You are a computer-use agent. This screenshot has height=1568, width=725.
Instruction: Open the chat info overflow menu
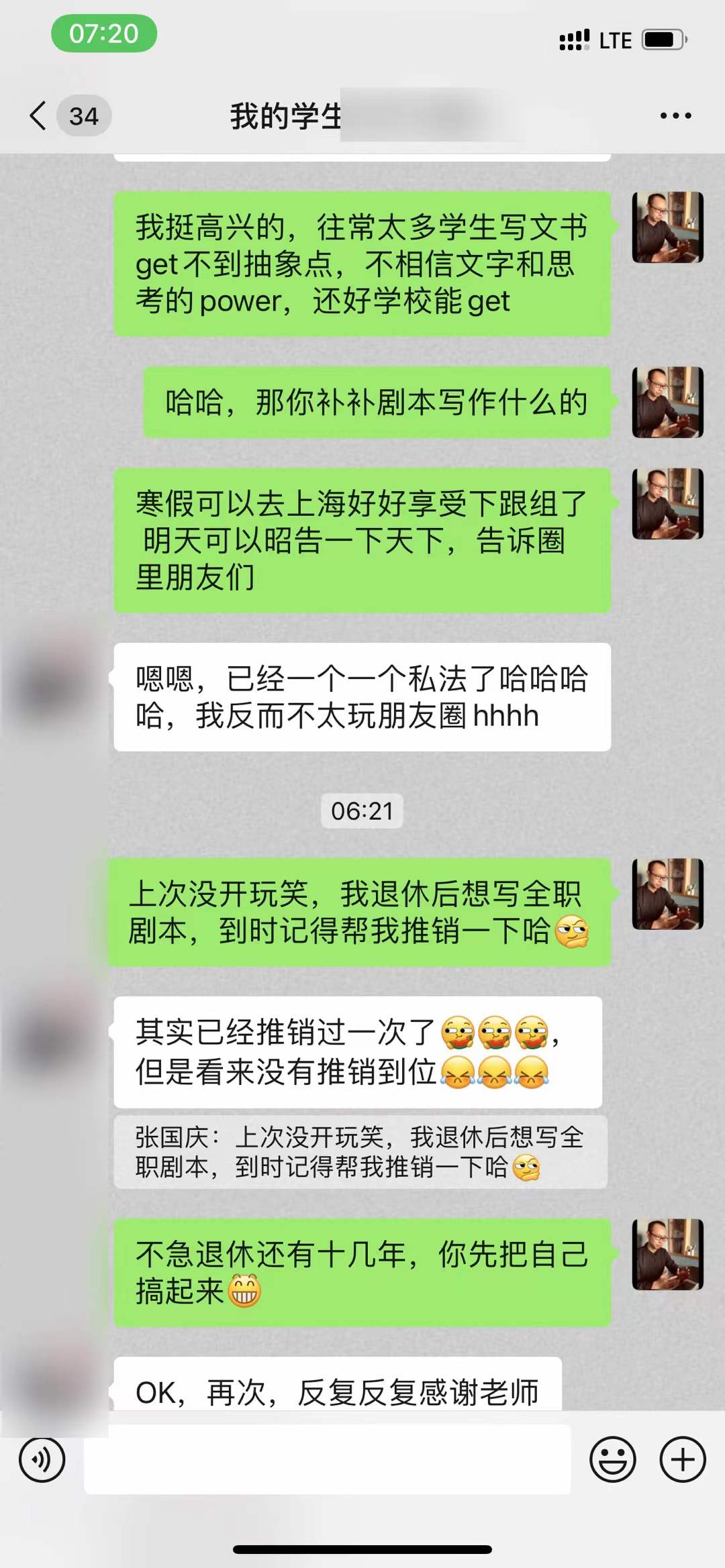(x=675, y=116)
